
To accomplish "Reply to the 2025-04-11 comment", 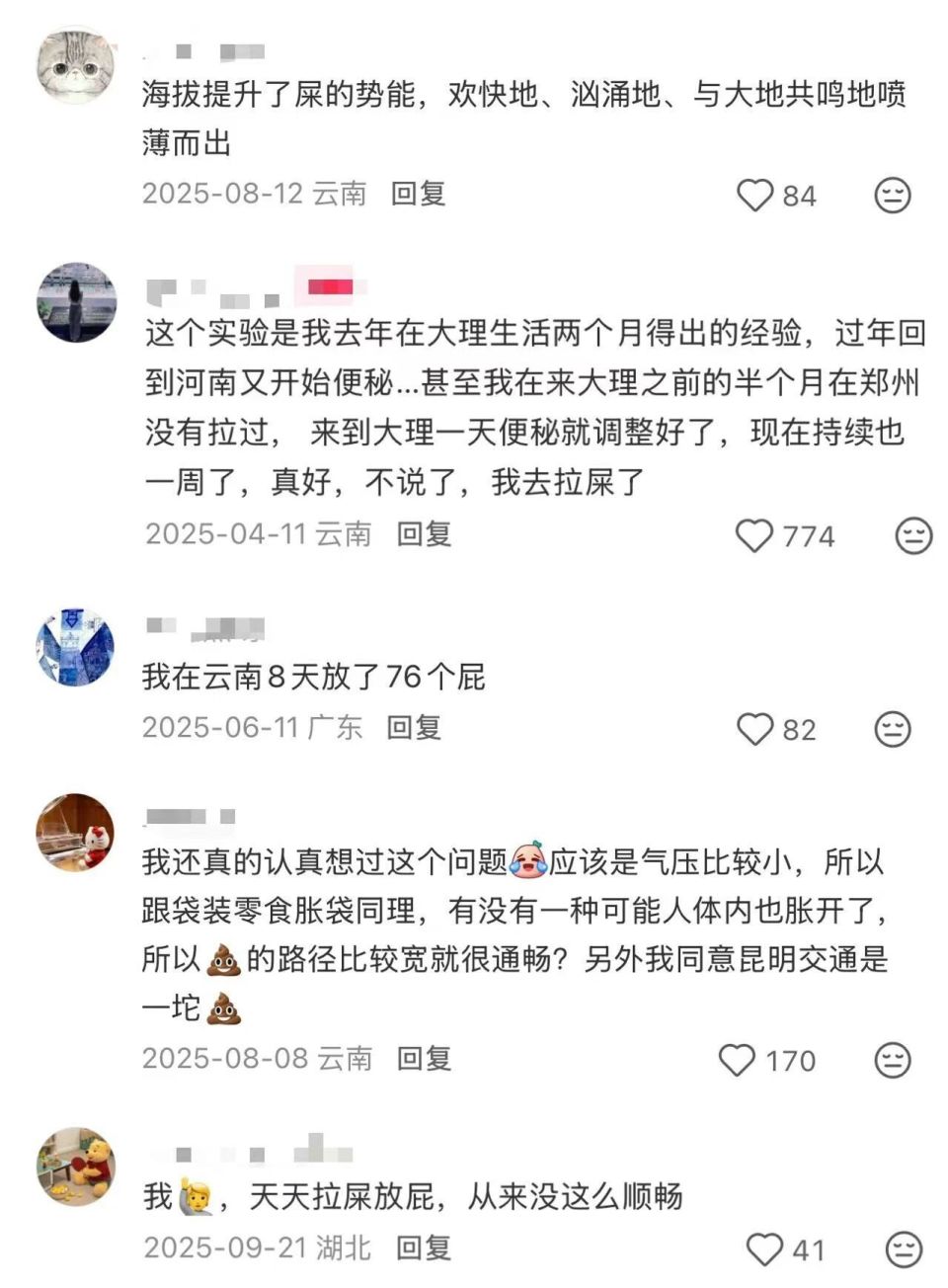I will tap(424, 533).
